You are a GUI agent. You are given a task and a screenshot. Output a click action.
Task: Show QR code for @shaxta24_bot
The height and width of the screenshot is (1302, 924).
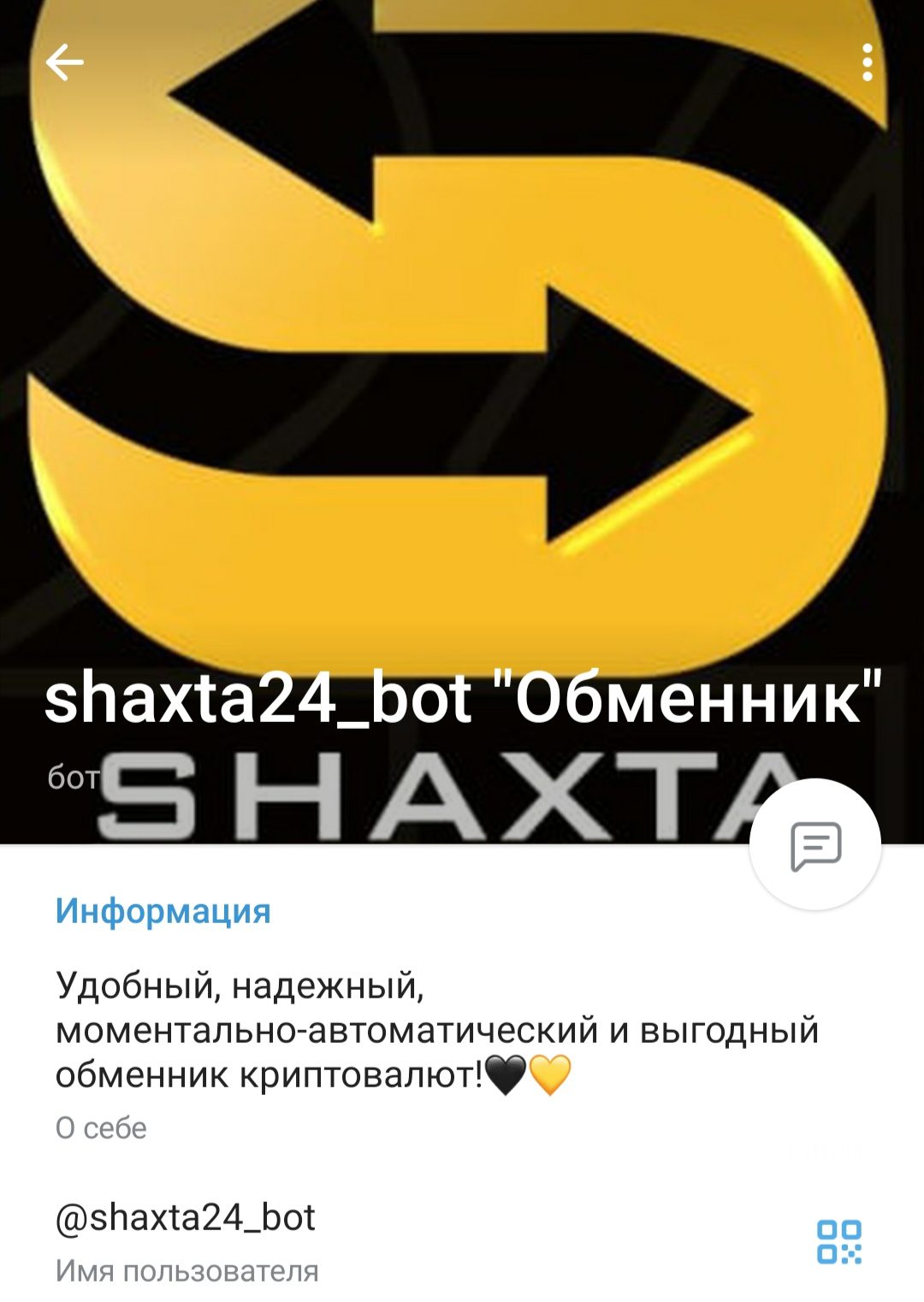point(838,1241)
